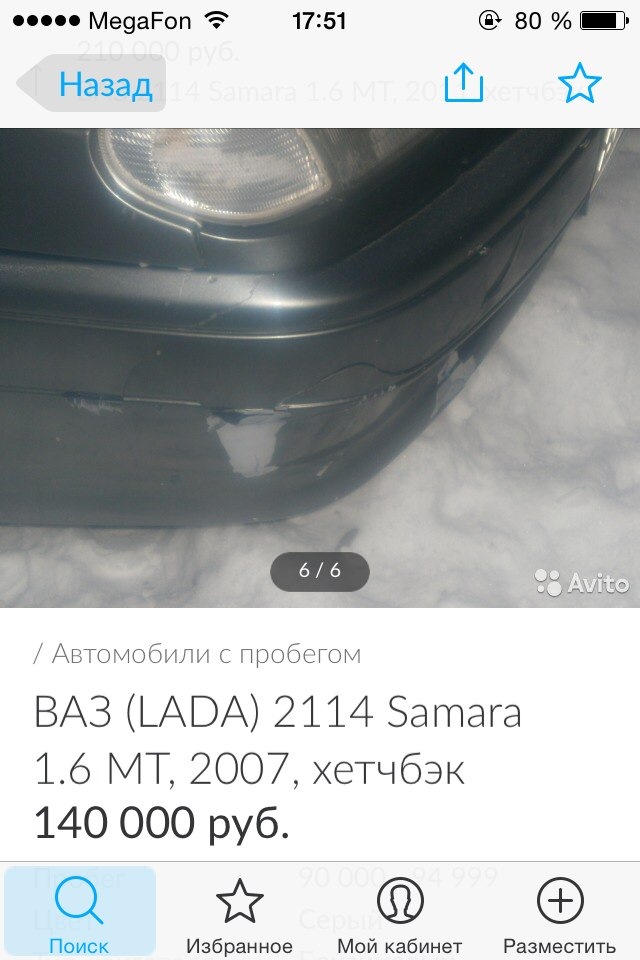The width and height of the screenshot is (640, 960).
Task: Open the Автомобили с пробегом category link
Action: coord(206,655)
